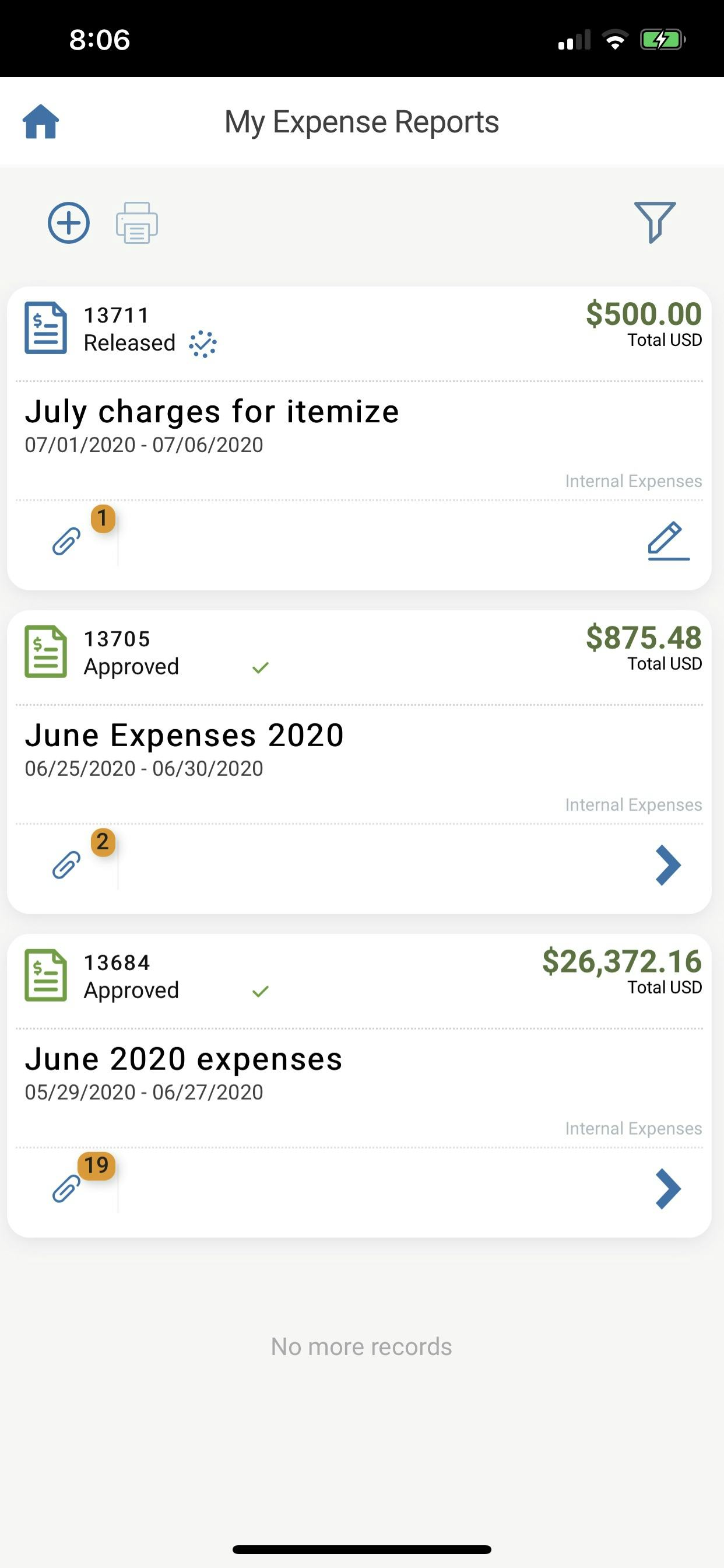Open June 2020 expenses detail via chevron
The image size is (724, 1568).
(x=667, y=1188)
